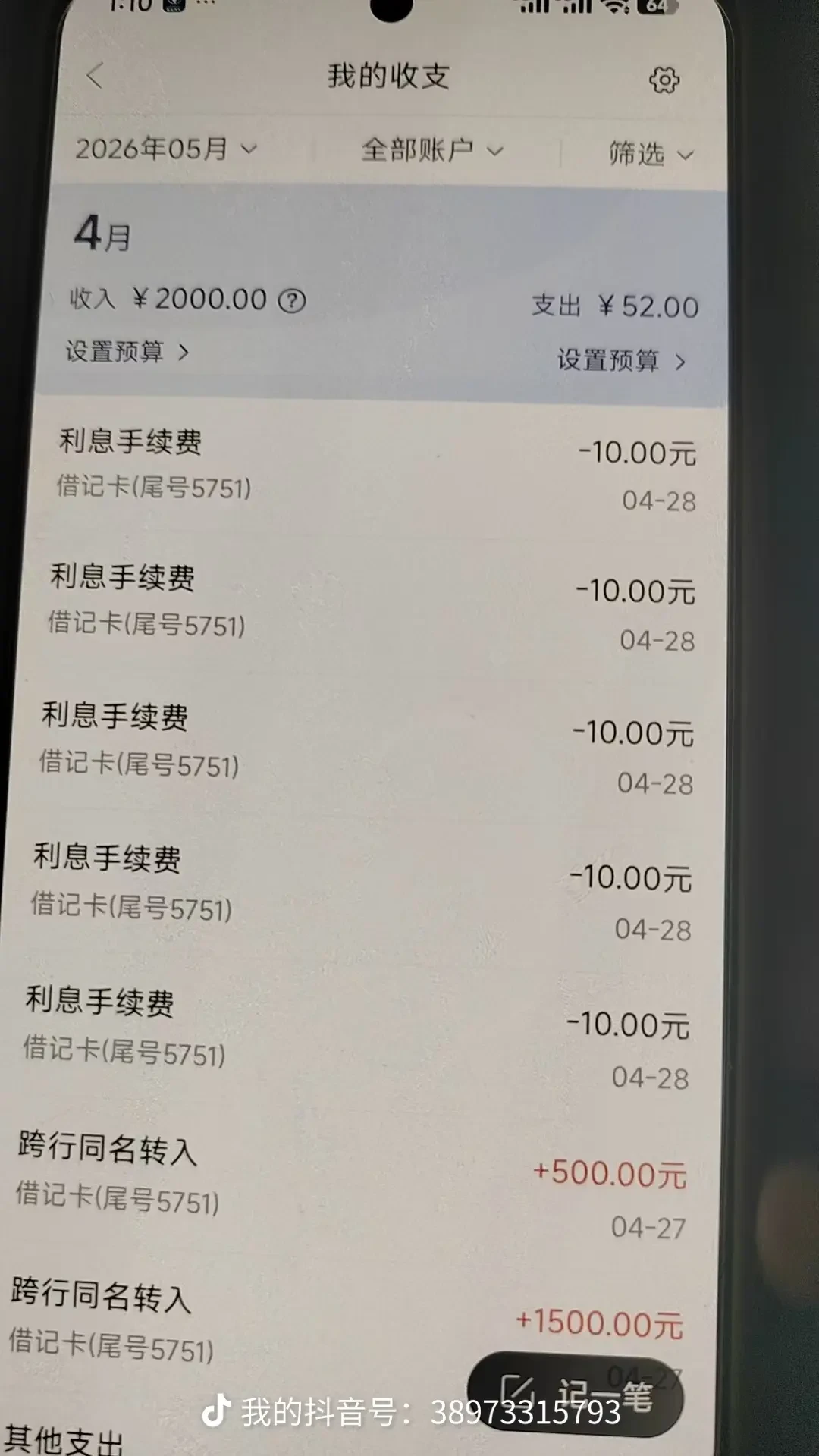Open 设置预算 under 收入
Viewport: 819px width, 1456px height.
click(127, 352)
